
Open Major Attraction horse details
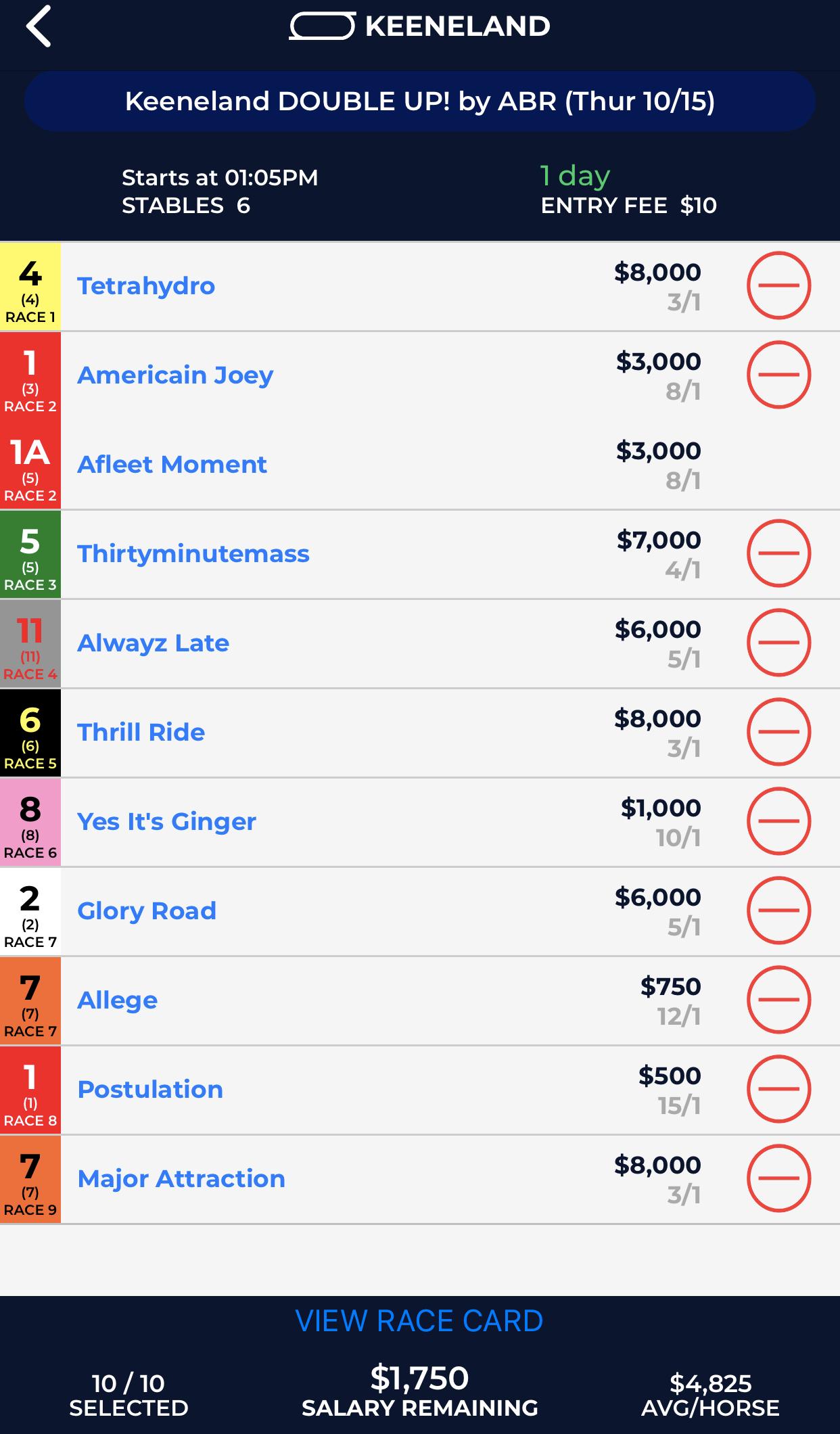(181, 1178)
